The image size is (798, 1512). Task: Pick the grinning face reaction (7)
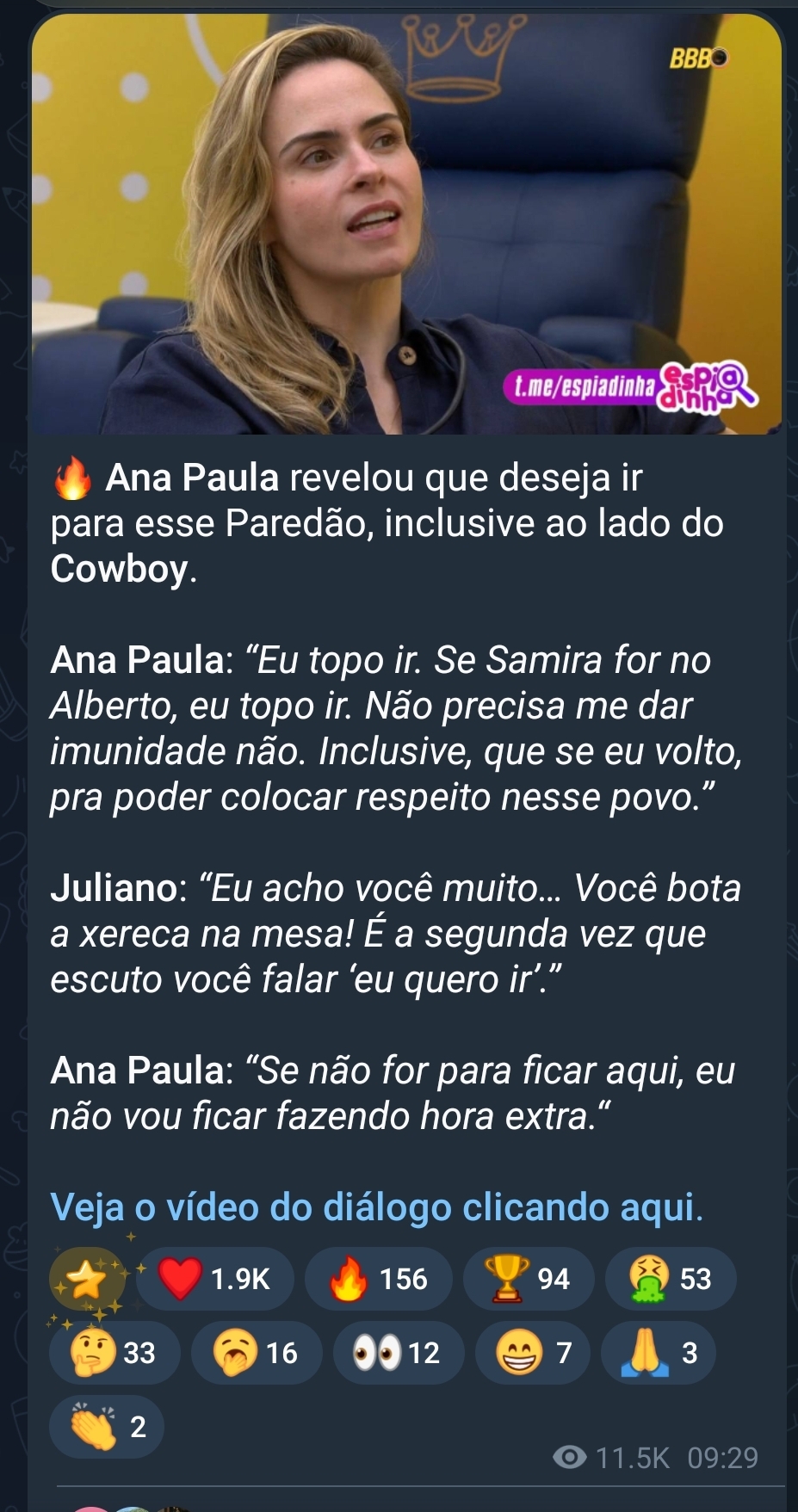pyautogui.click(x=533, y=1353)
